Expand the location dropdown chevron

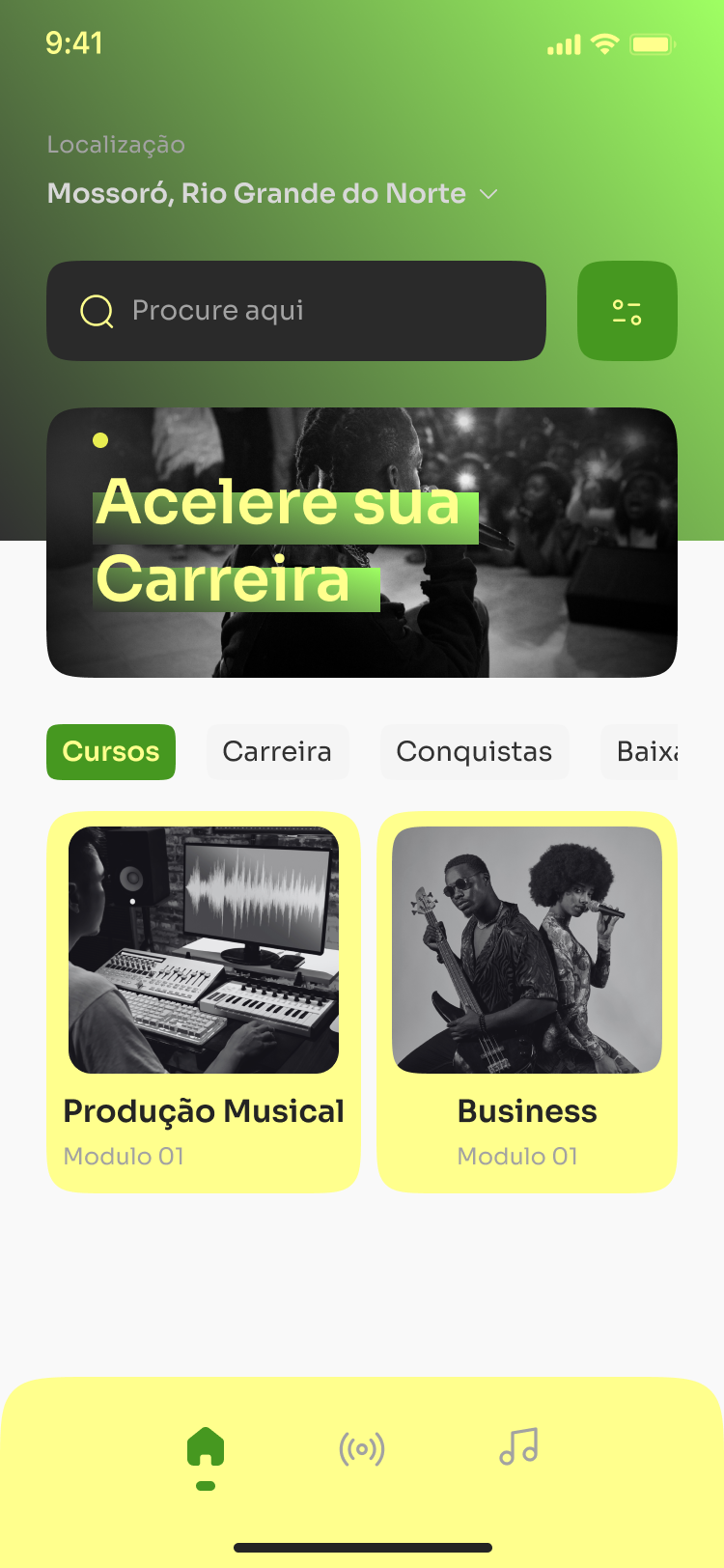coord(488,193)
